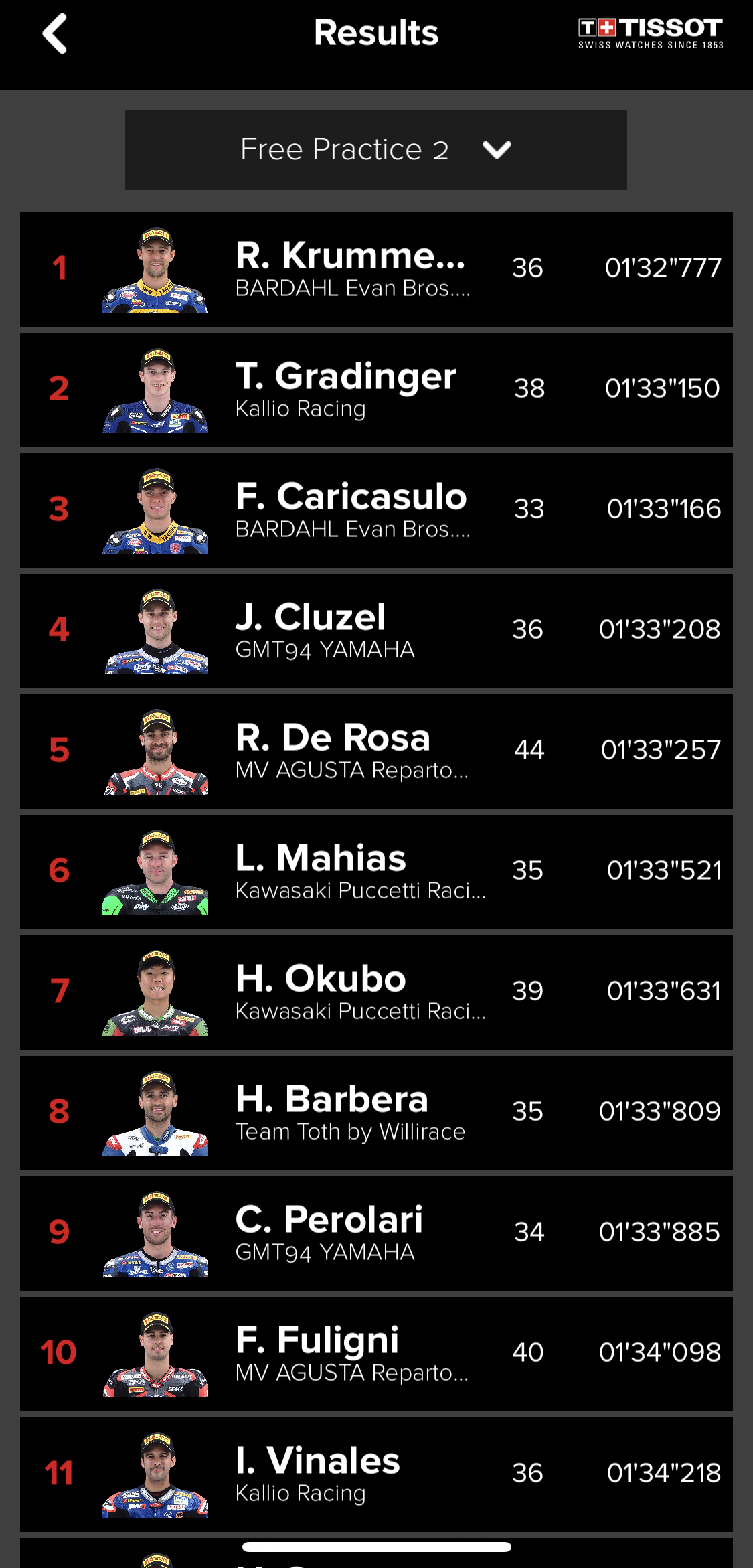Tap F. Fuligni's result row
This screenshot has width=753, height=1568.
(375, 1354)
